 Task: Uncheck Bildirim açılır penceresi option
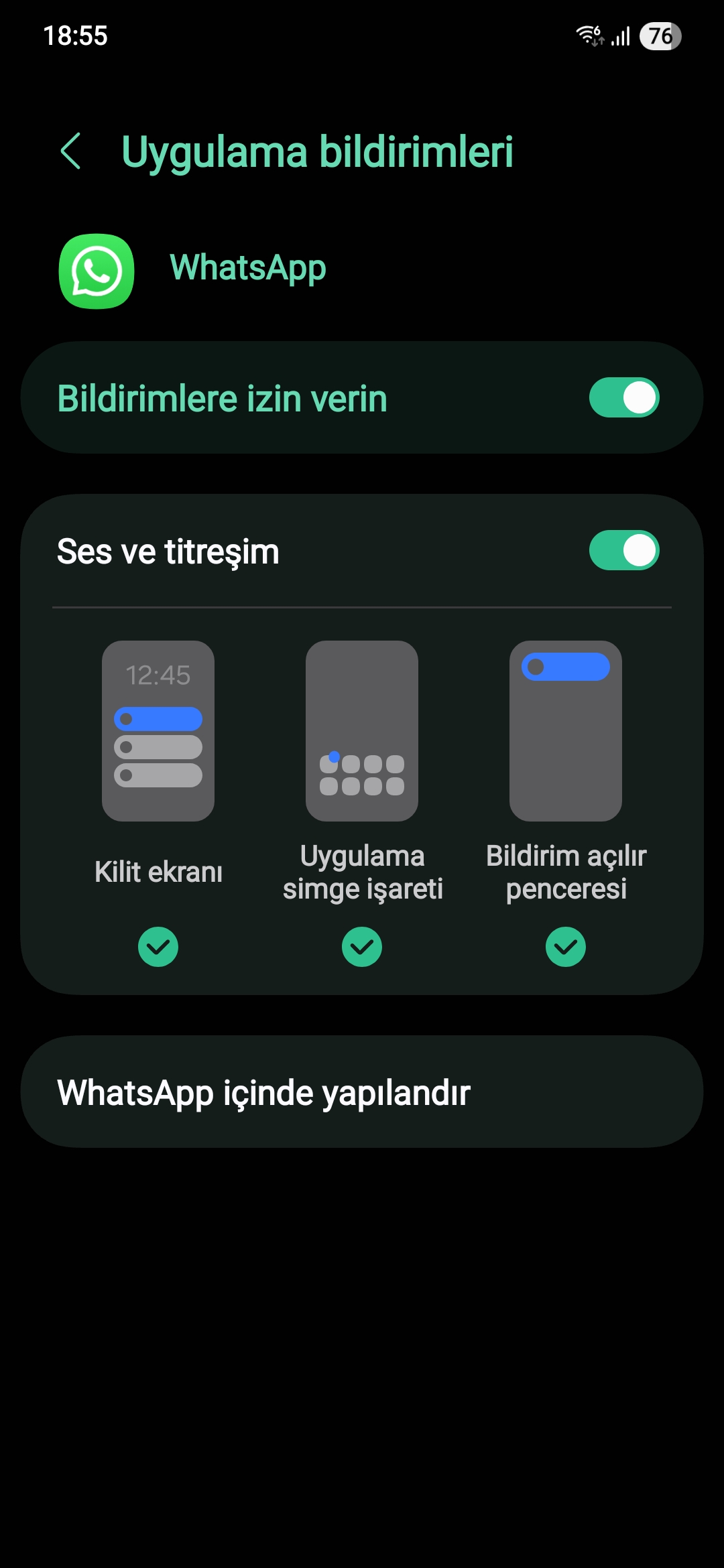click(566, 947)
